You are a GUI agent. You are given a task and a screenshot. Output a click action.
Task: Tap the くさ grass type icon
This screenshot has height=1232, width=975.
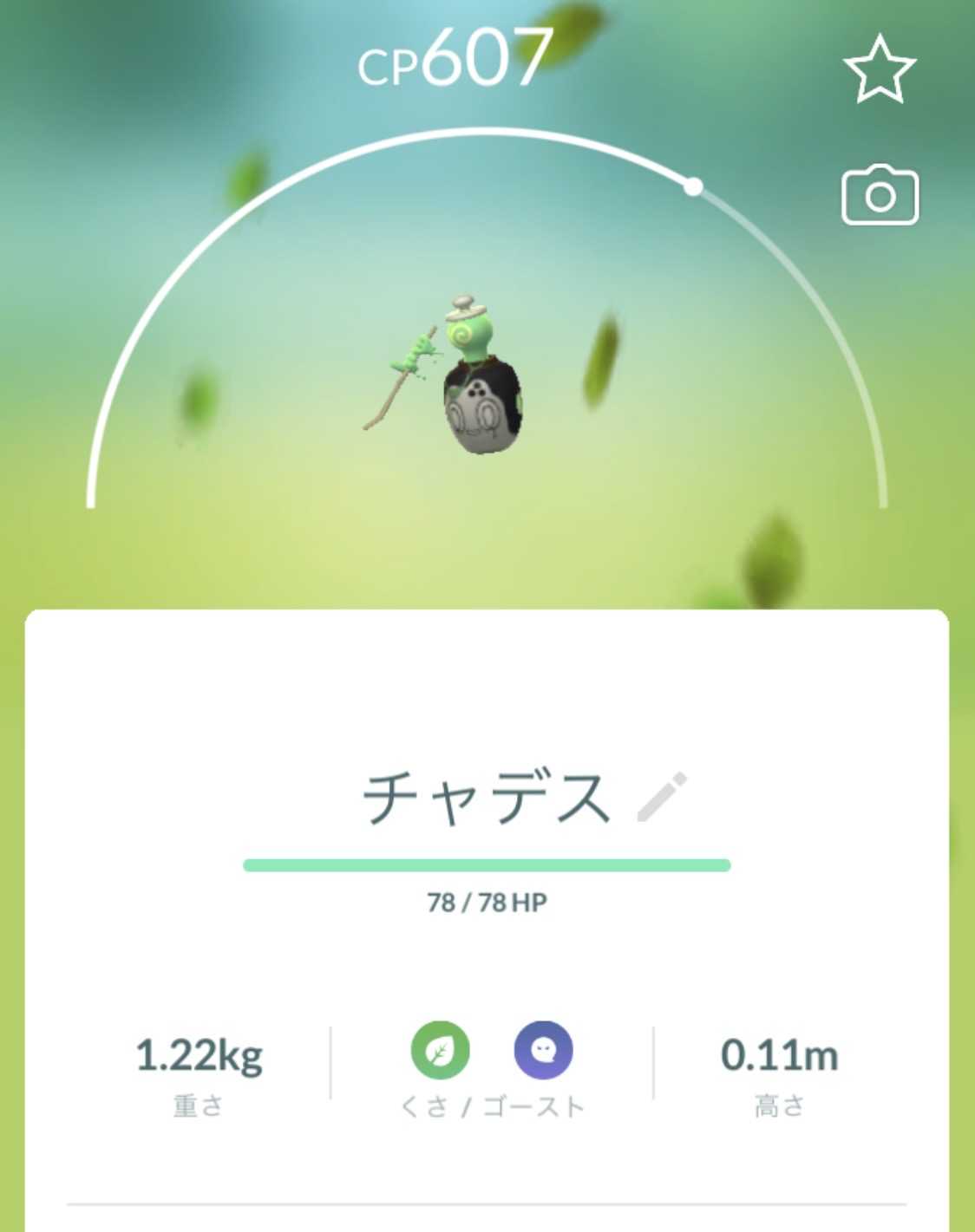coord(440,1050)
